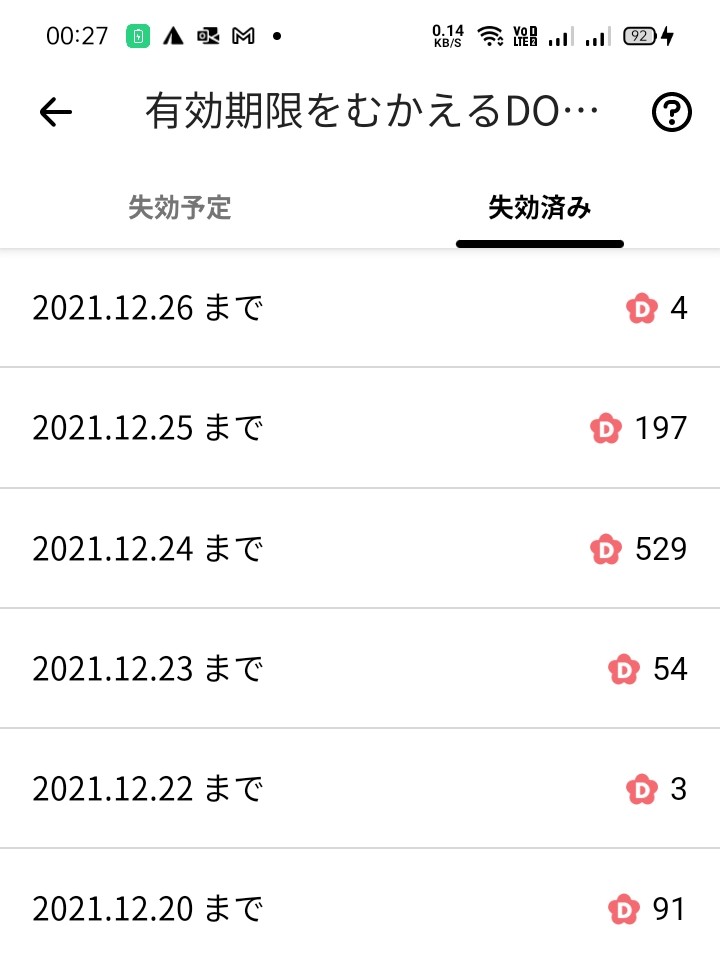Select the 失効済み tab
The height and width of the screenshot is (965, 720).
pyautogui.click(x=539, y=208)
